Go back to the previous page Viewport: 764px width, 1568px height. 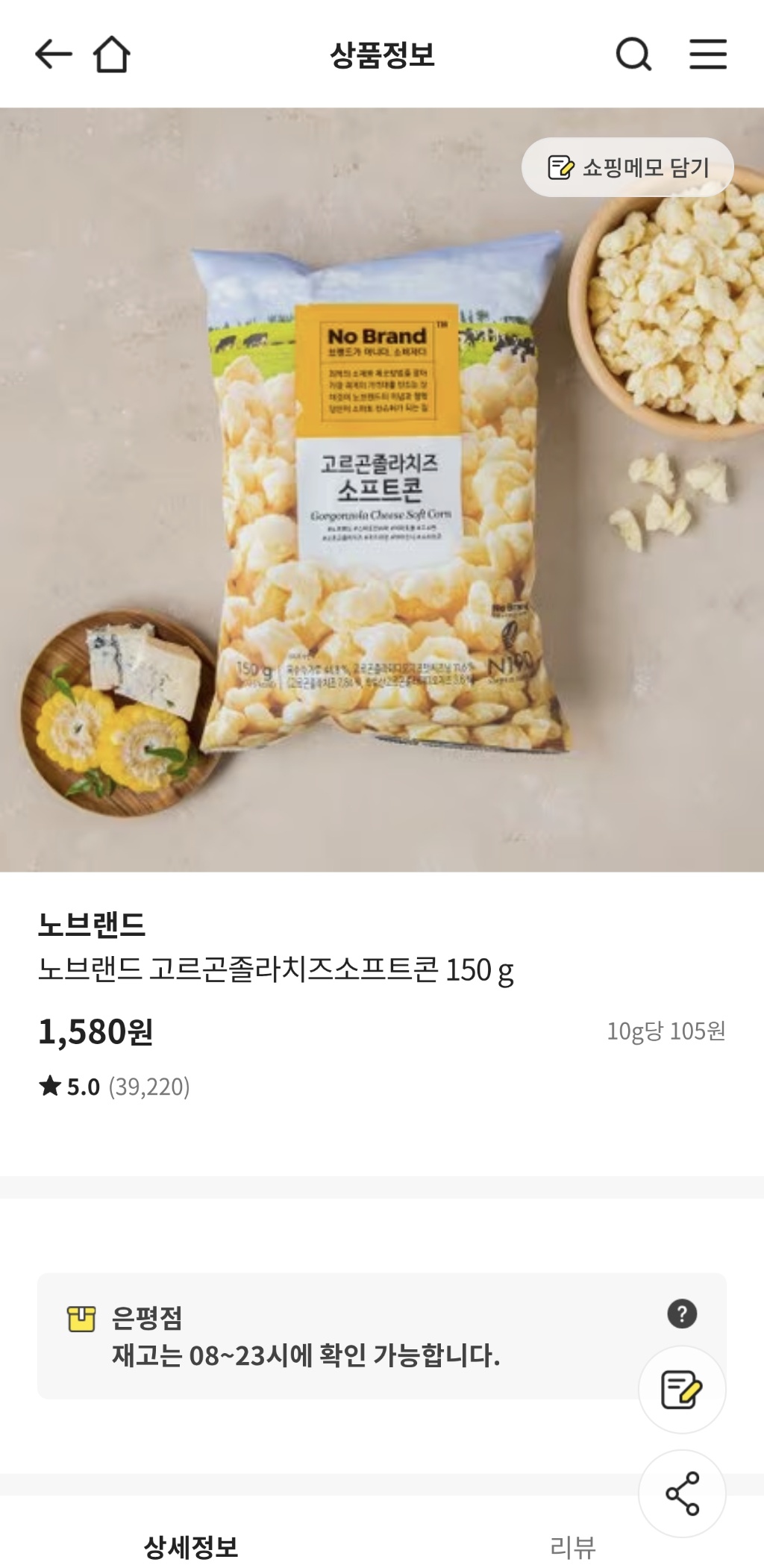coord(53,54)
